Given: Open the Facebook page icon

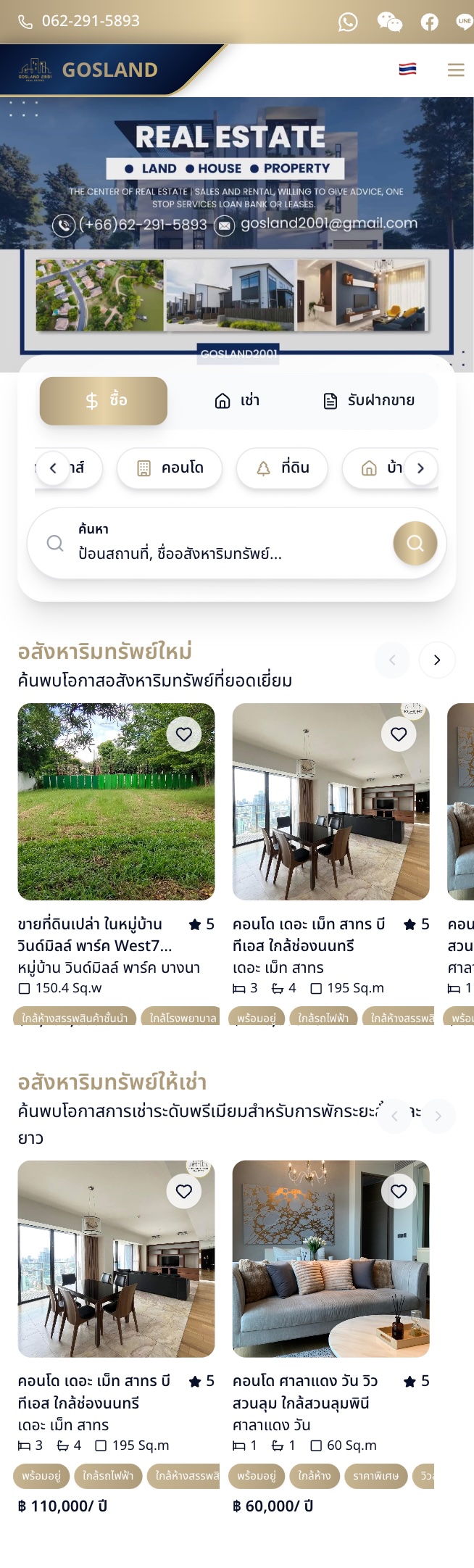Looking at the screenshot, I should tap(430, 22).
